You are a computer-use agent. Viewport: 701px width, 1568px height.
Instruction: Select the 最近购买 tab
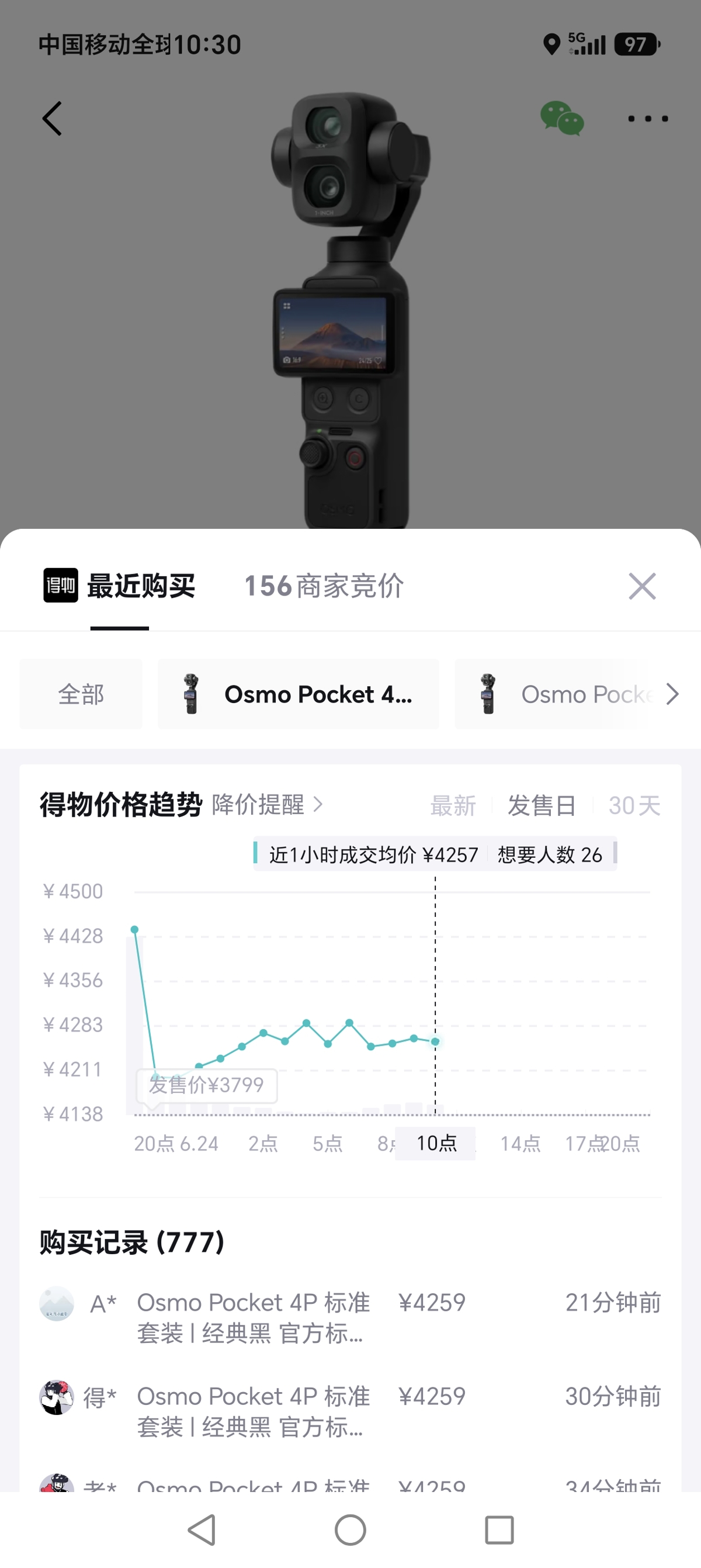pyautogui.click(x=119, y=586)
